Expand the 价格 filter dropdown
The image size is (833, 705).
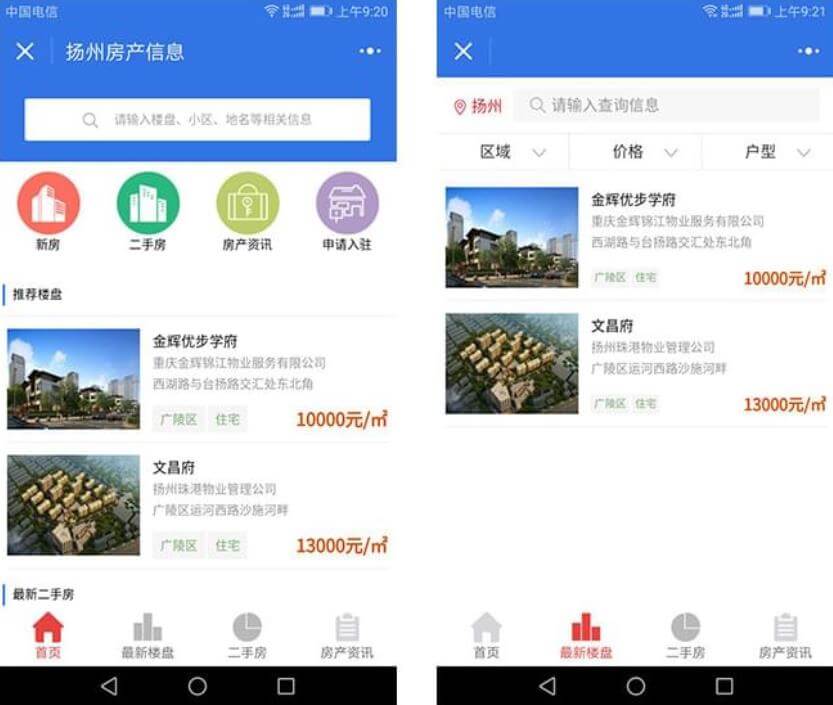tap(644, 152)
